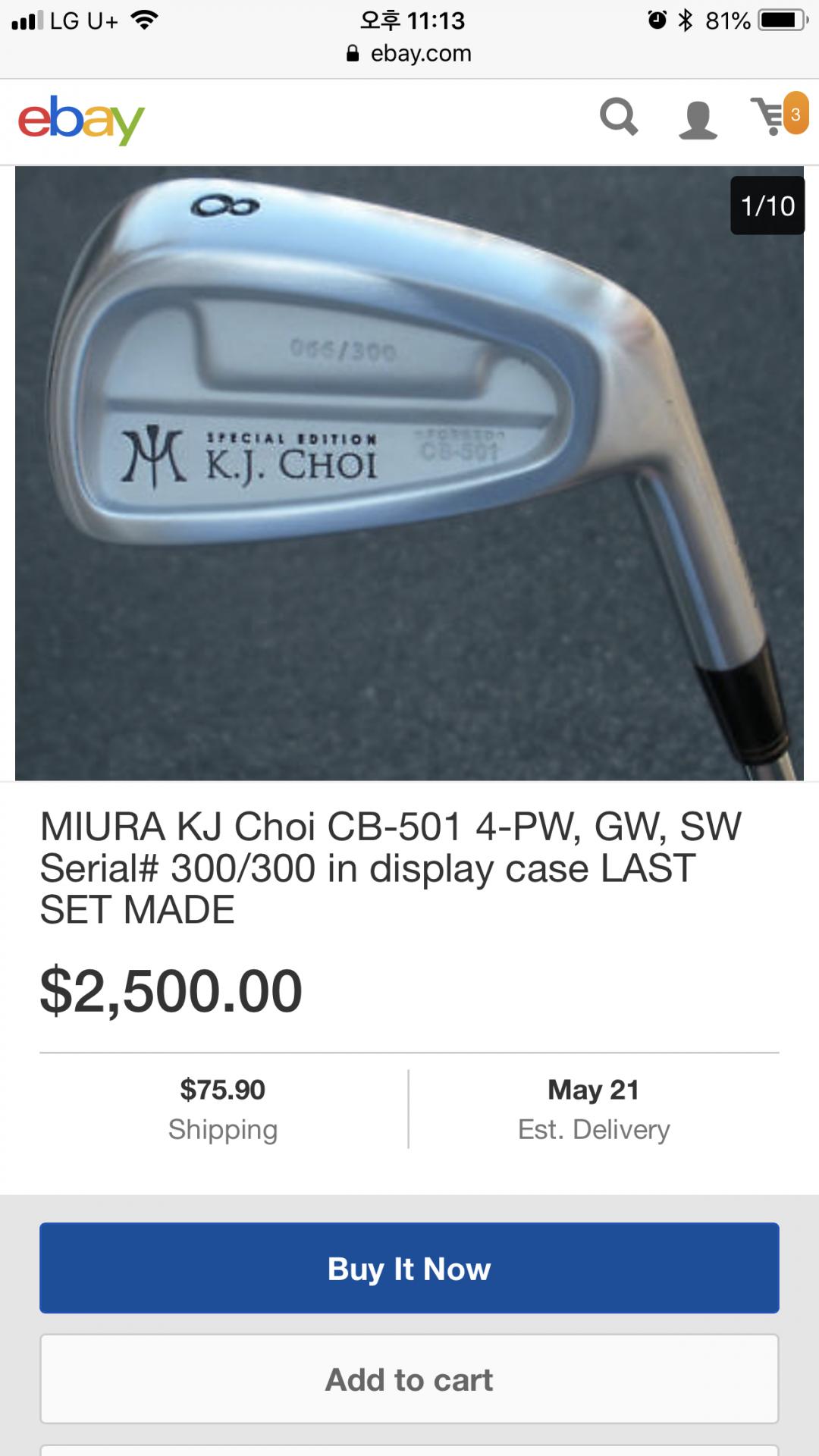
Task: Tap the Buy It Now button
Action: point(409,1268)
